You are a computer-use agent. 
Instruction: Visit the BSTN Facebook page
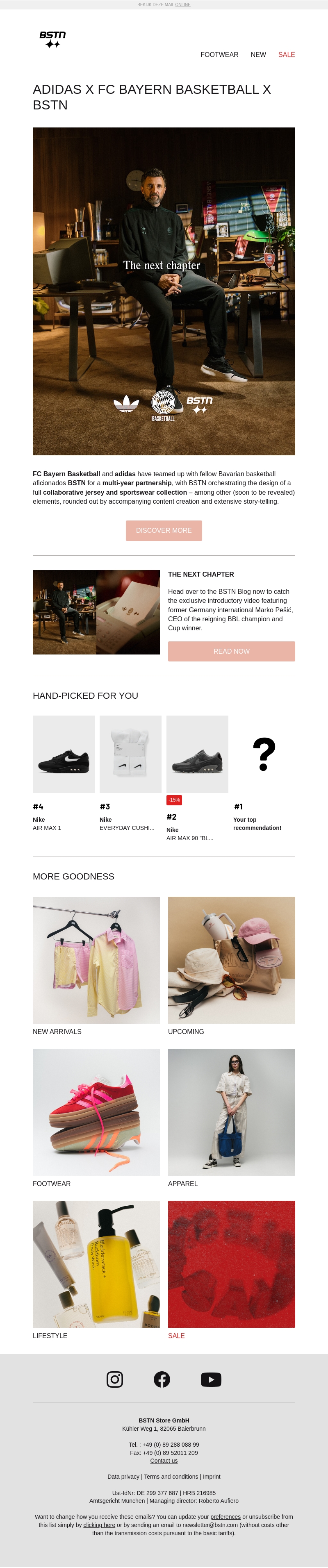click(162, 1379)
